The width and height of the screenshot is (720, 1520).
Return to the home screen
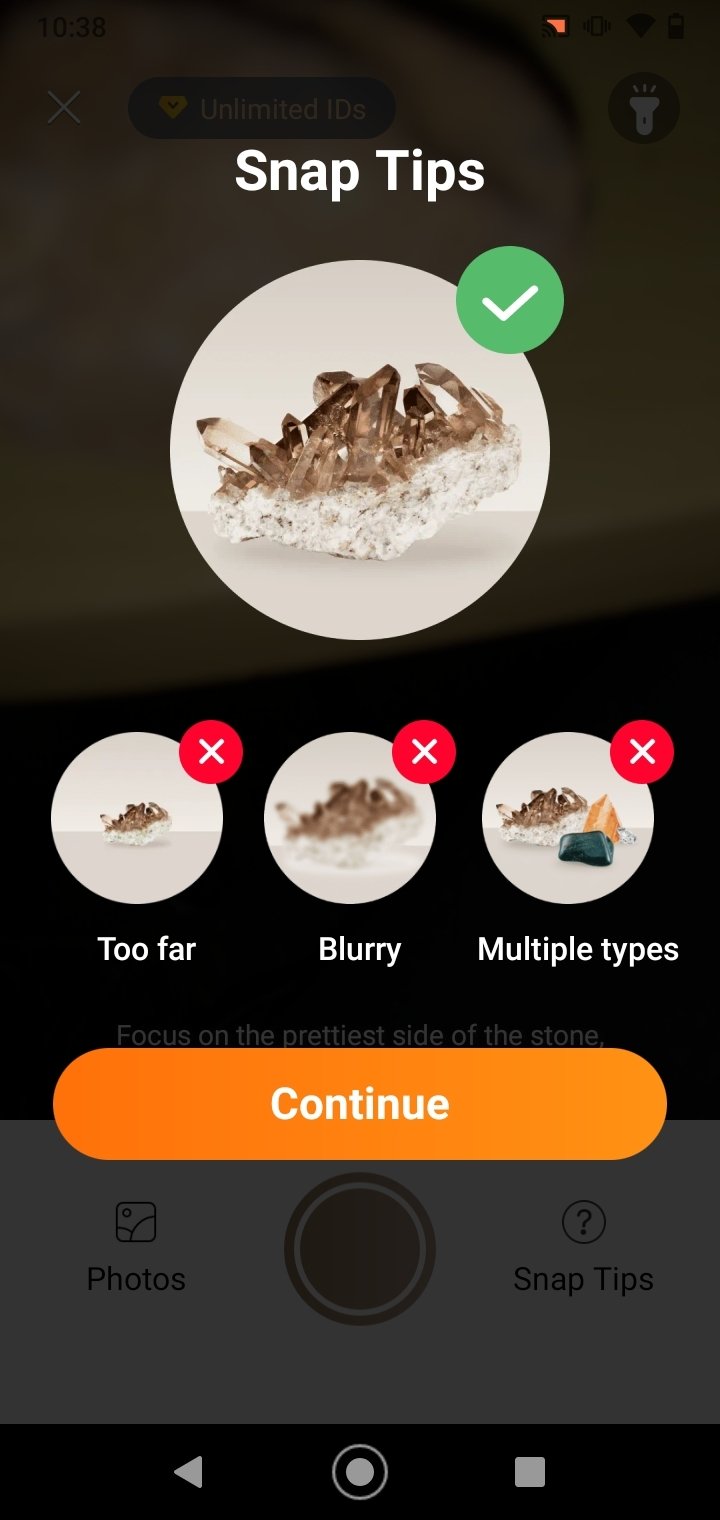(x=360, y=1472)
